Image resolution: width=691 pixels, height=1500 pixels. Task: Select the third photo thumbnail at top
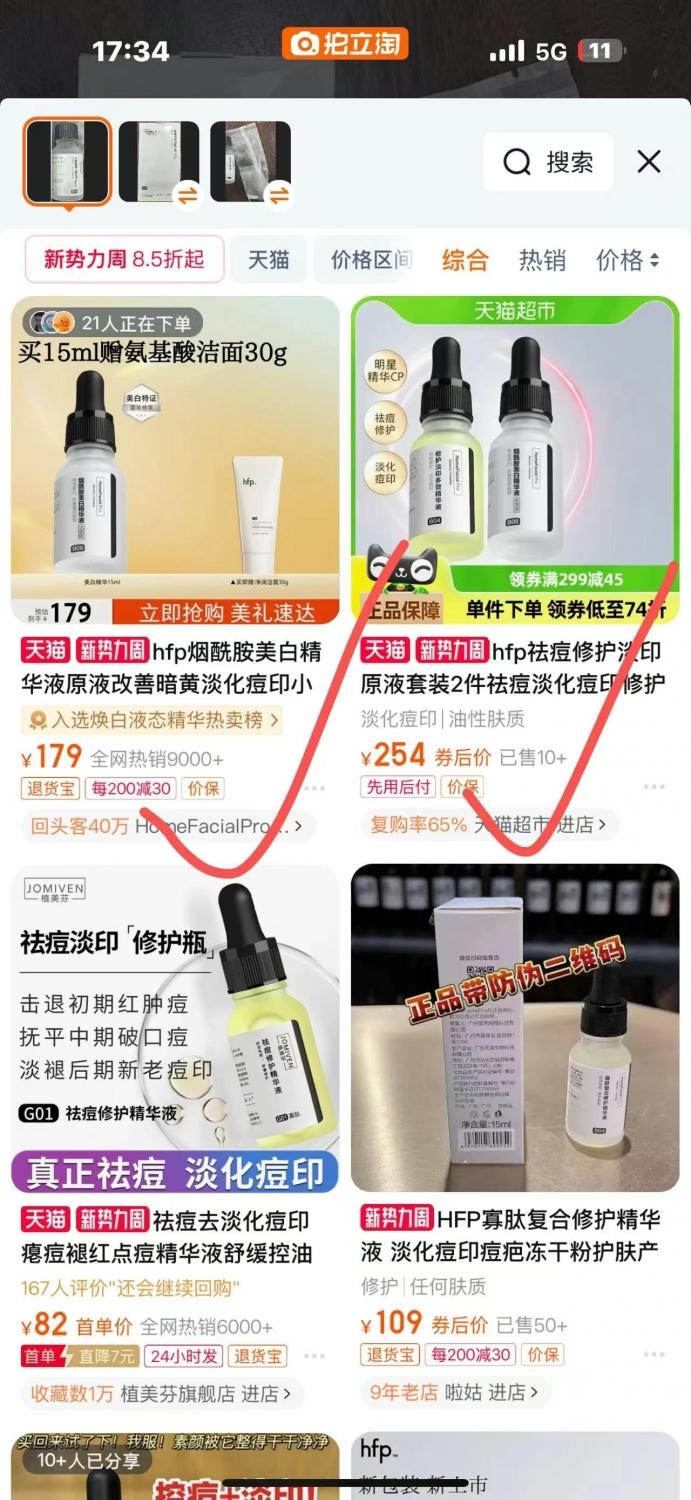pyautogui.click(x=251, y=163)
